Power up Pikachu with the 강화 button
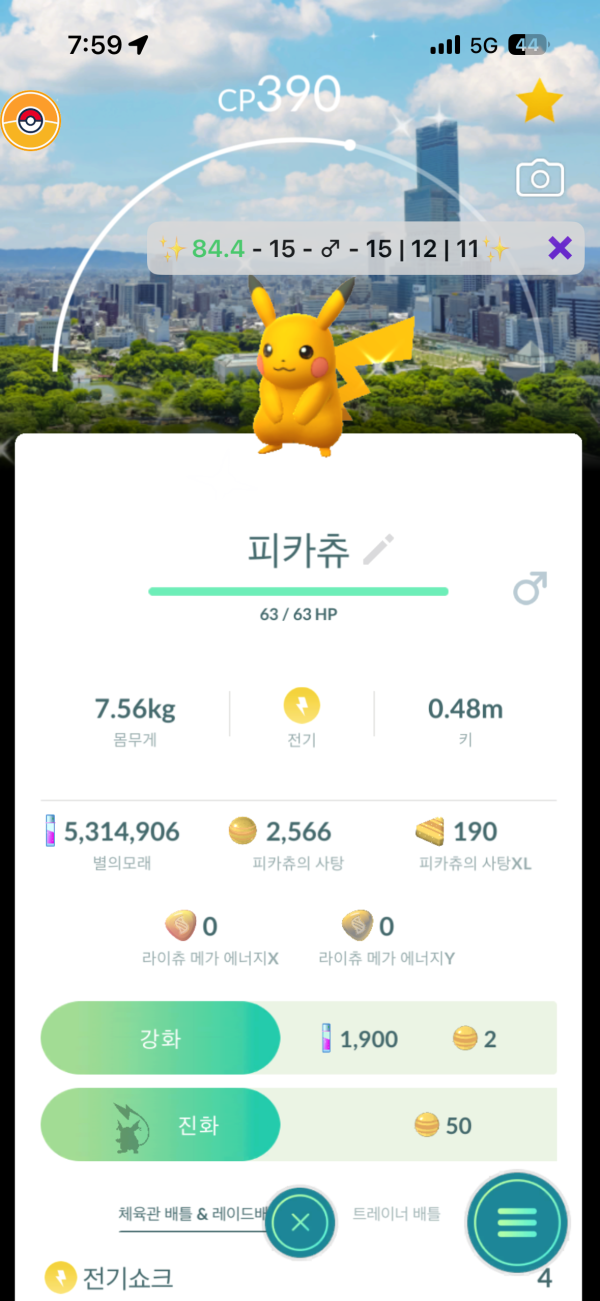600x1301 pixels. point(160,1039)
